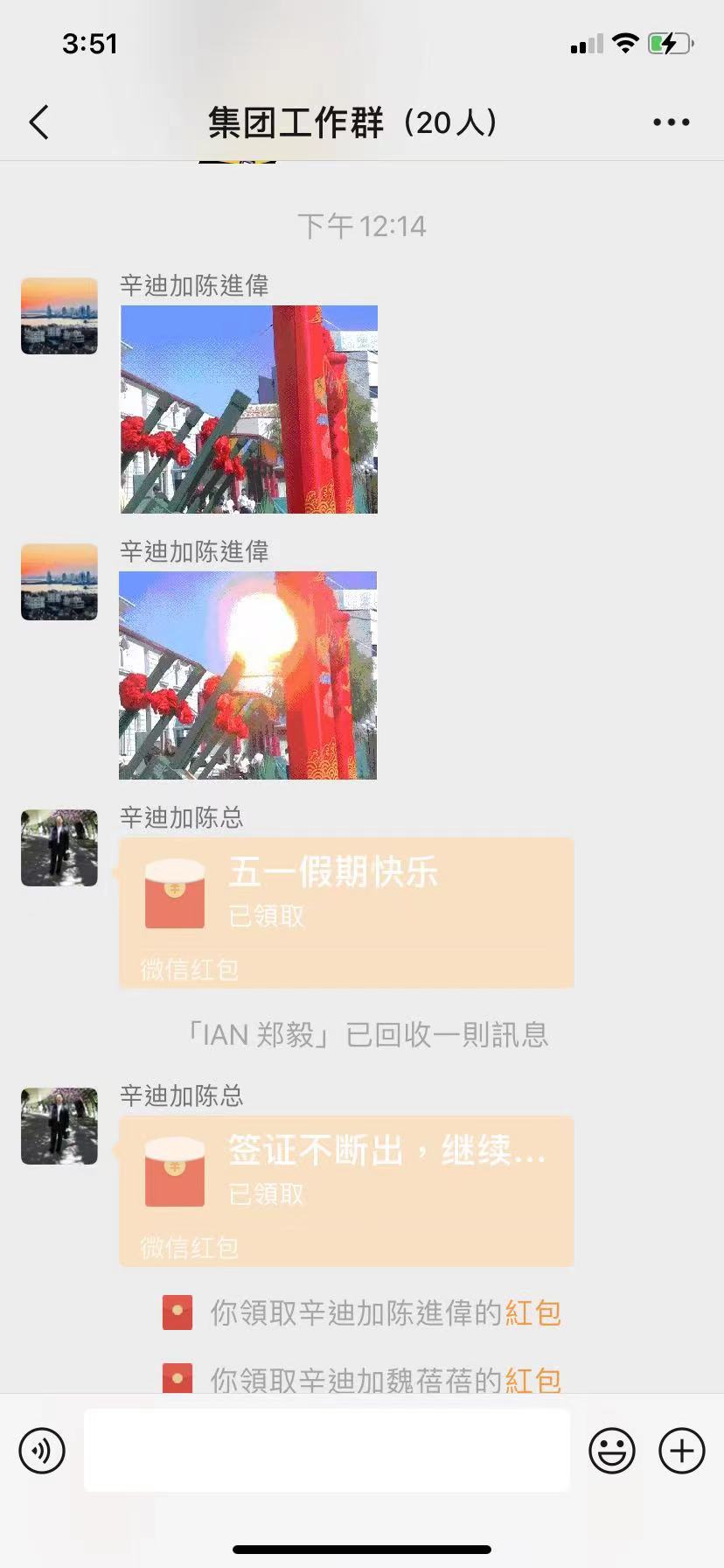
Task: Go back from the group chat
Action: (39, 122)
